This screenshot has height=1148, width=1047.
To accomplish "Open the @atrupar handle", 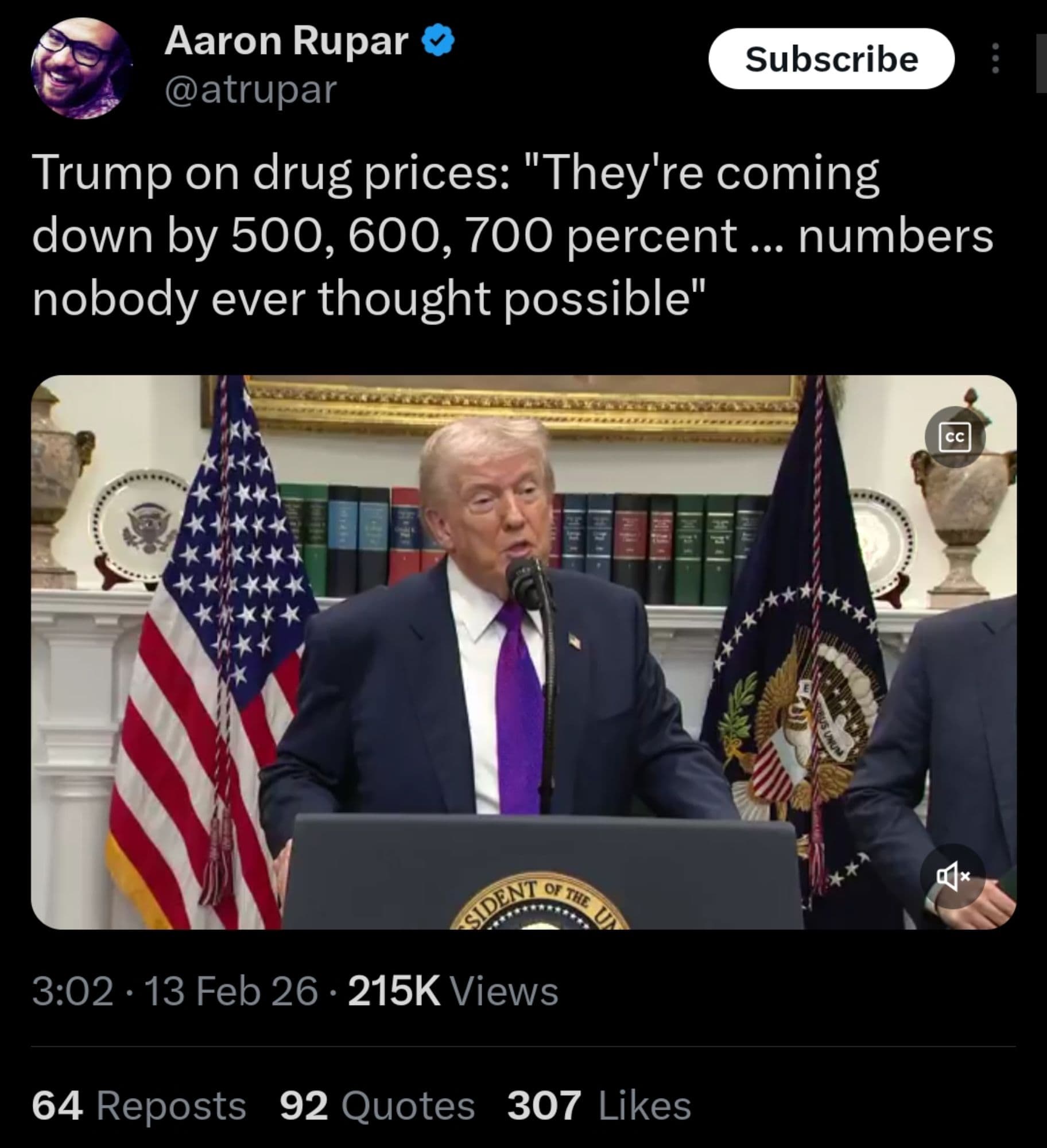I will (251, 90).
